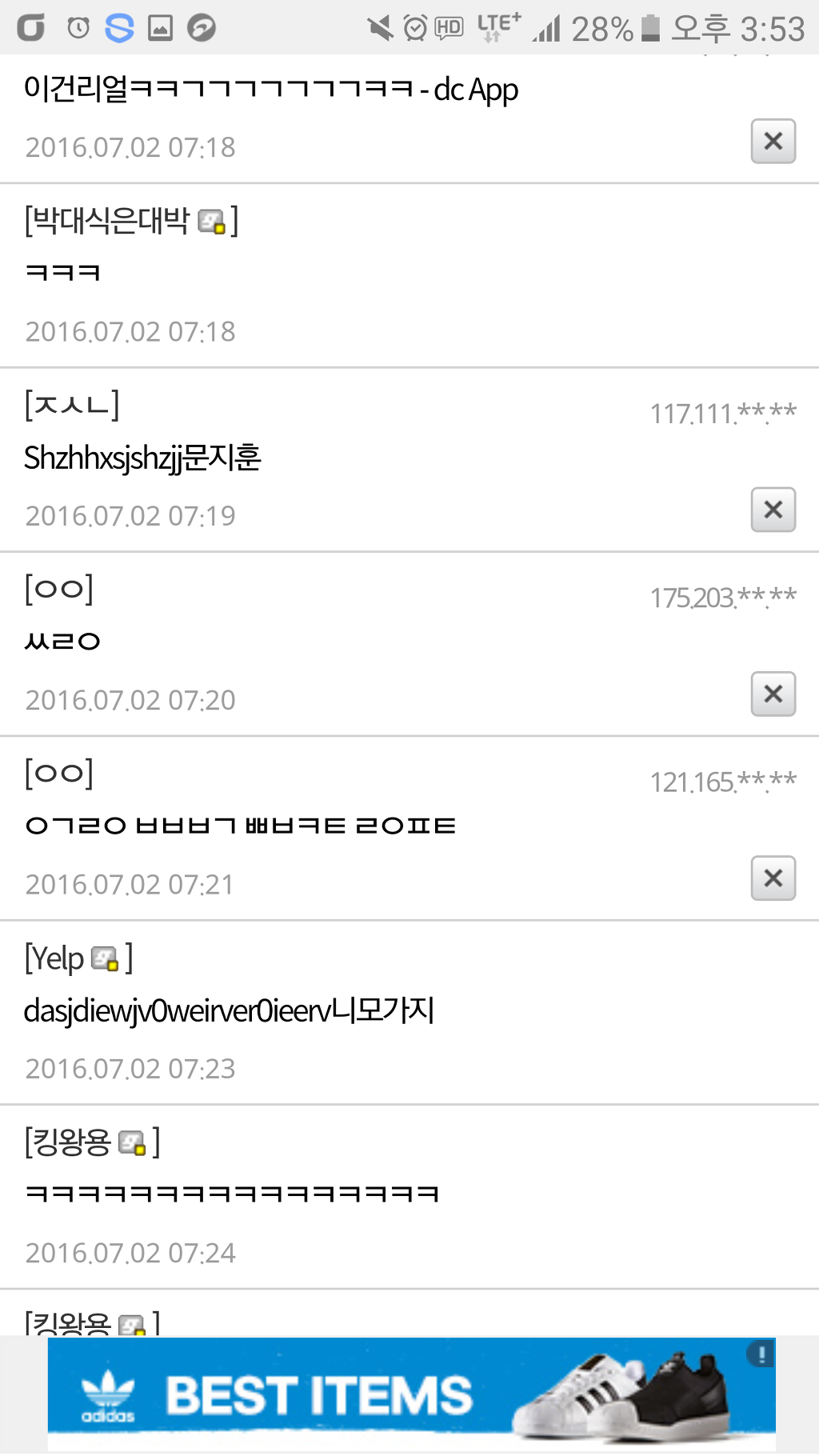Delete the ㅇㅇ comment posted at 07:21

[x=773, y=878]
